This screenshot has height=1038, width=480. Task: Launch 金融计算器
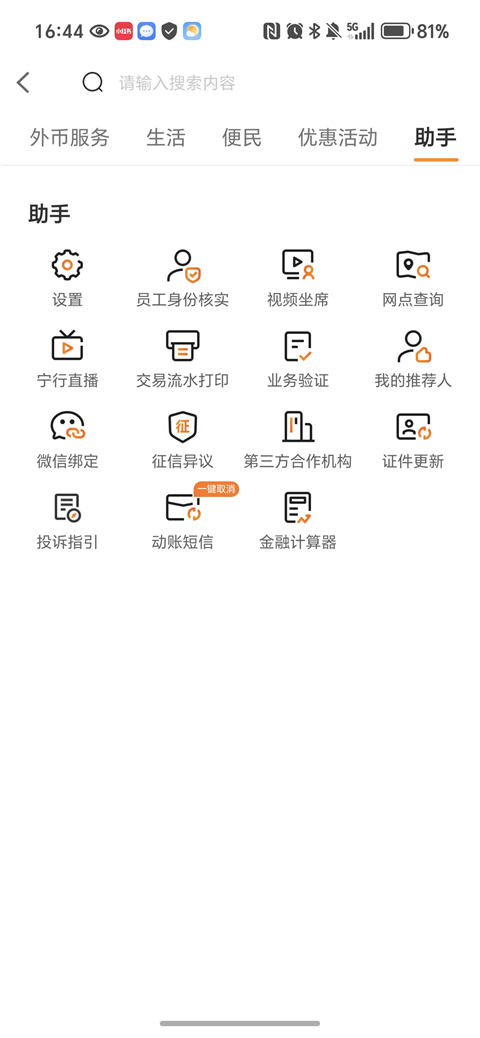click(298, 521)
